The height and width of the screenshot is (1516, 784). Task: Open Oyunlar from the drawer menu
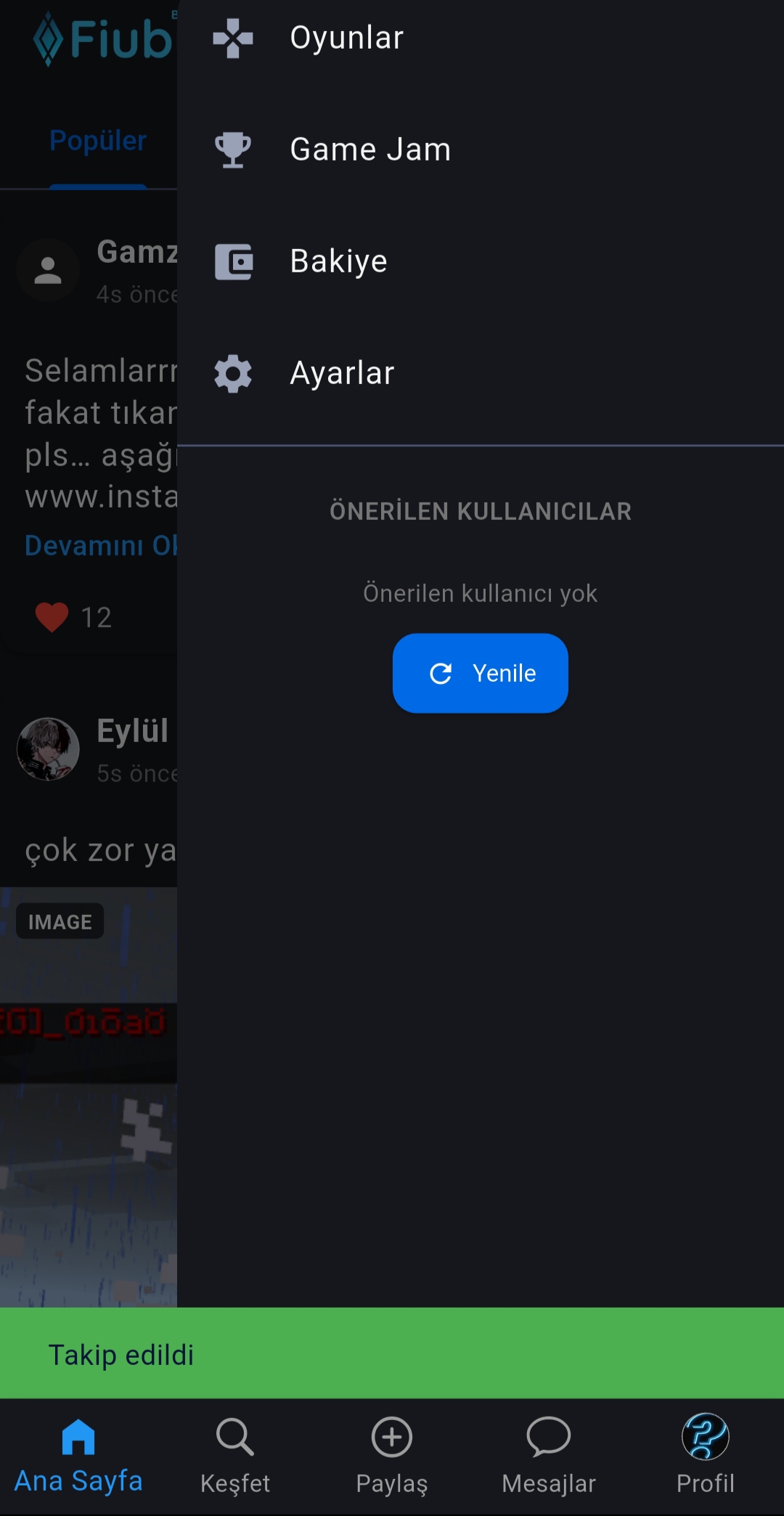point(346,38)
